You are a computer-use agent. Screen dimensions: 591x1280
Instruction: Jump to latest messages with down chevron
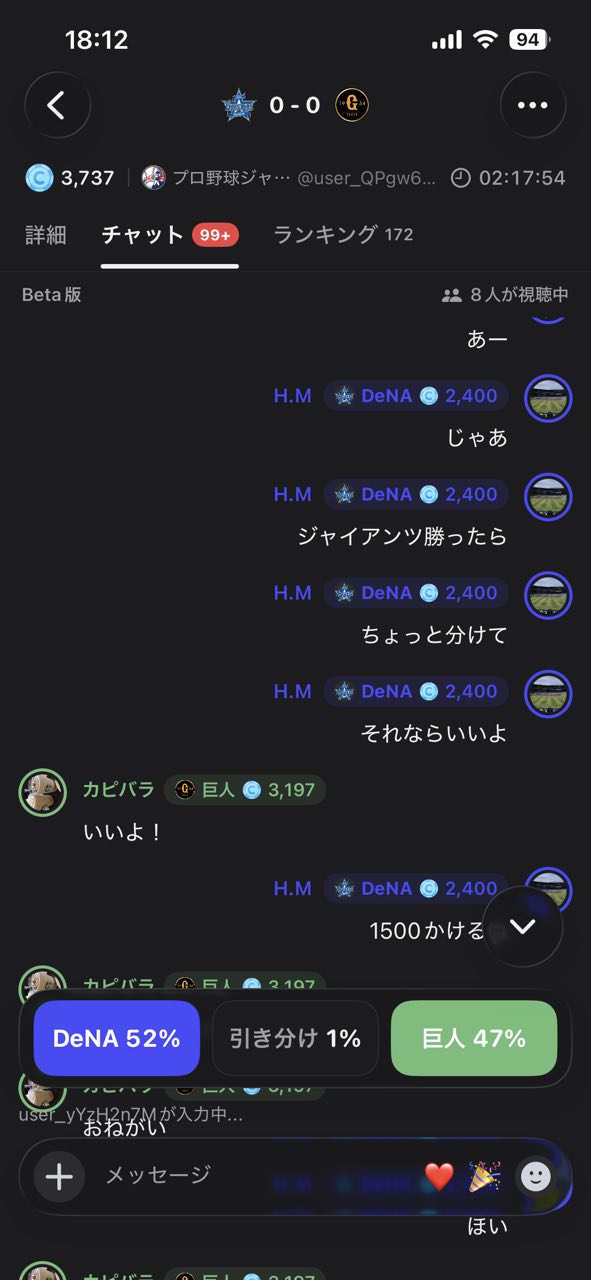pos(523,926)
